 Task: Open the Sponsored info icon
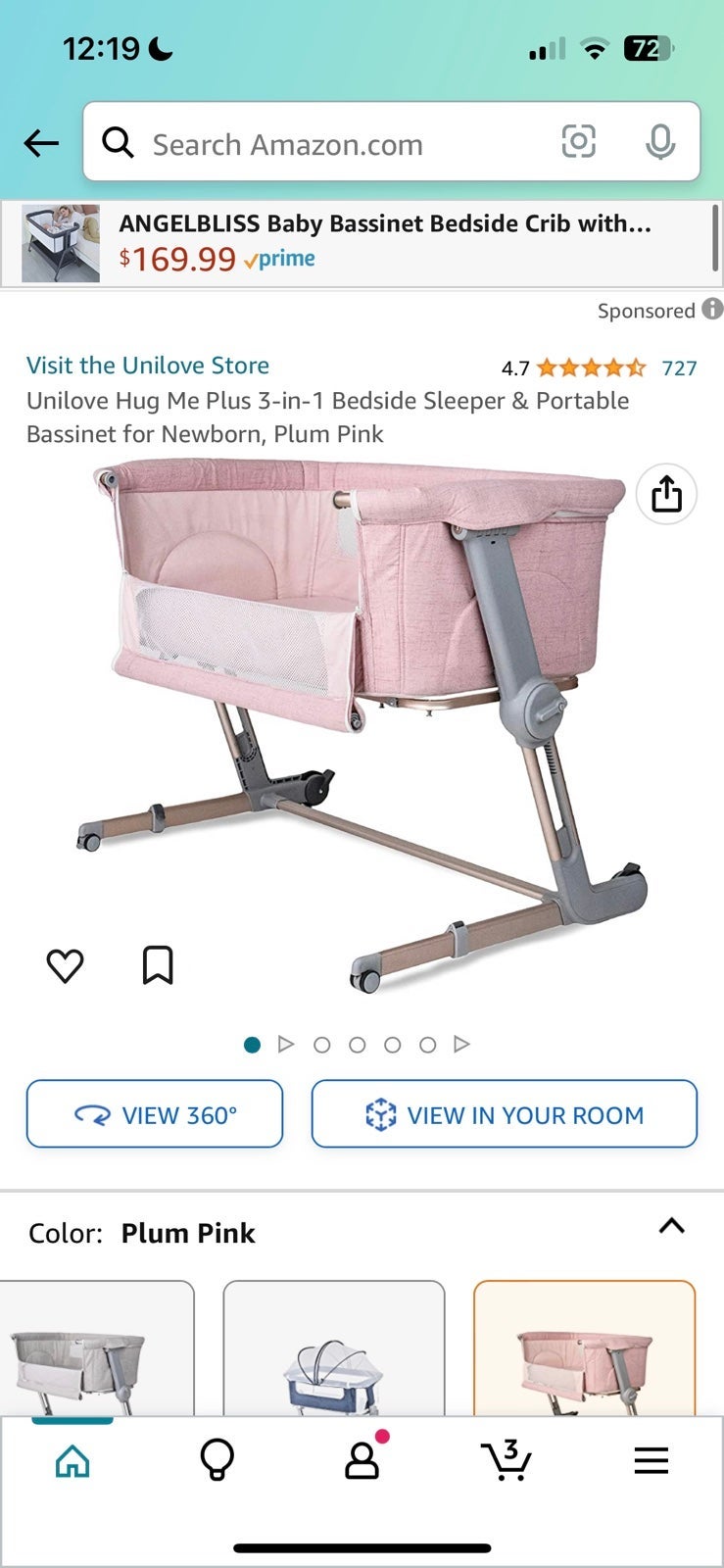tap(712, 310)
